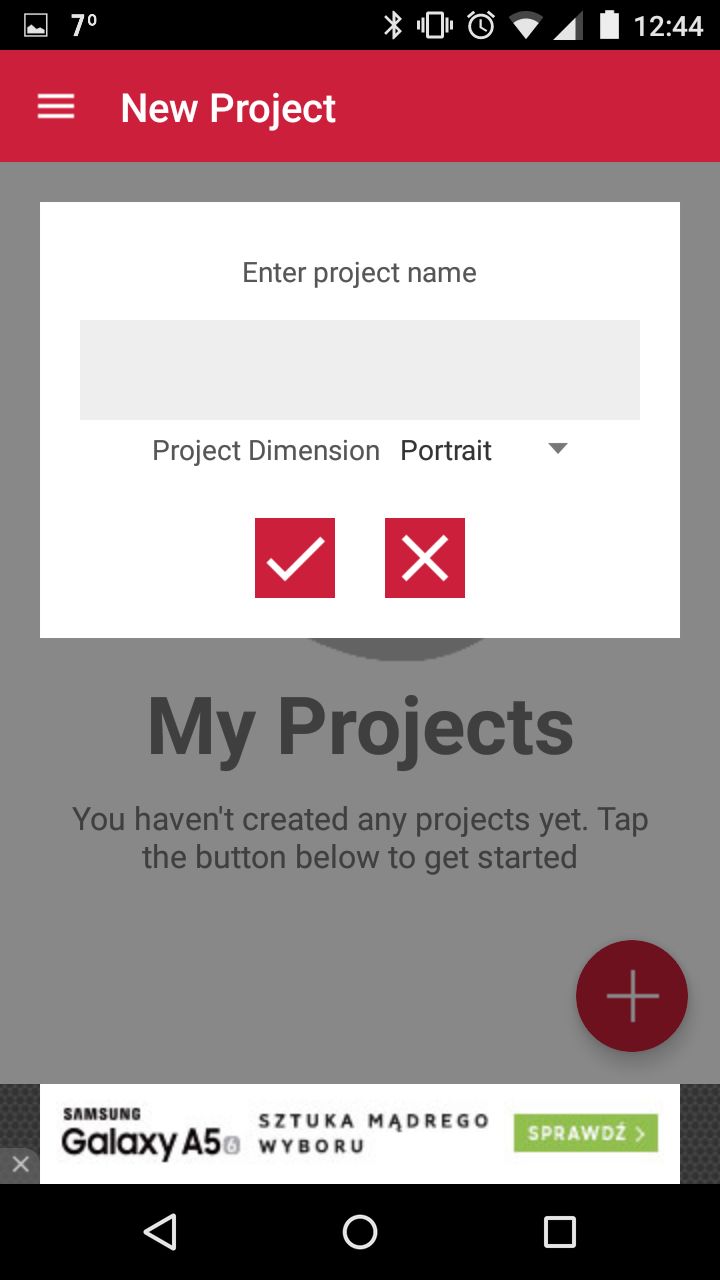Screen dimensions: 720x1280
Task: Open the hamburger drawer menu
Action: (56, 107)
